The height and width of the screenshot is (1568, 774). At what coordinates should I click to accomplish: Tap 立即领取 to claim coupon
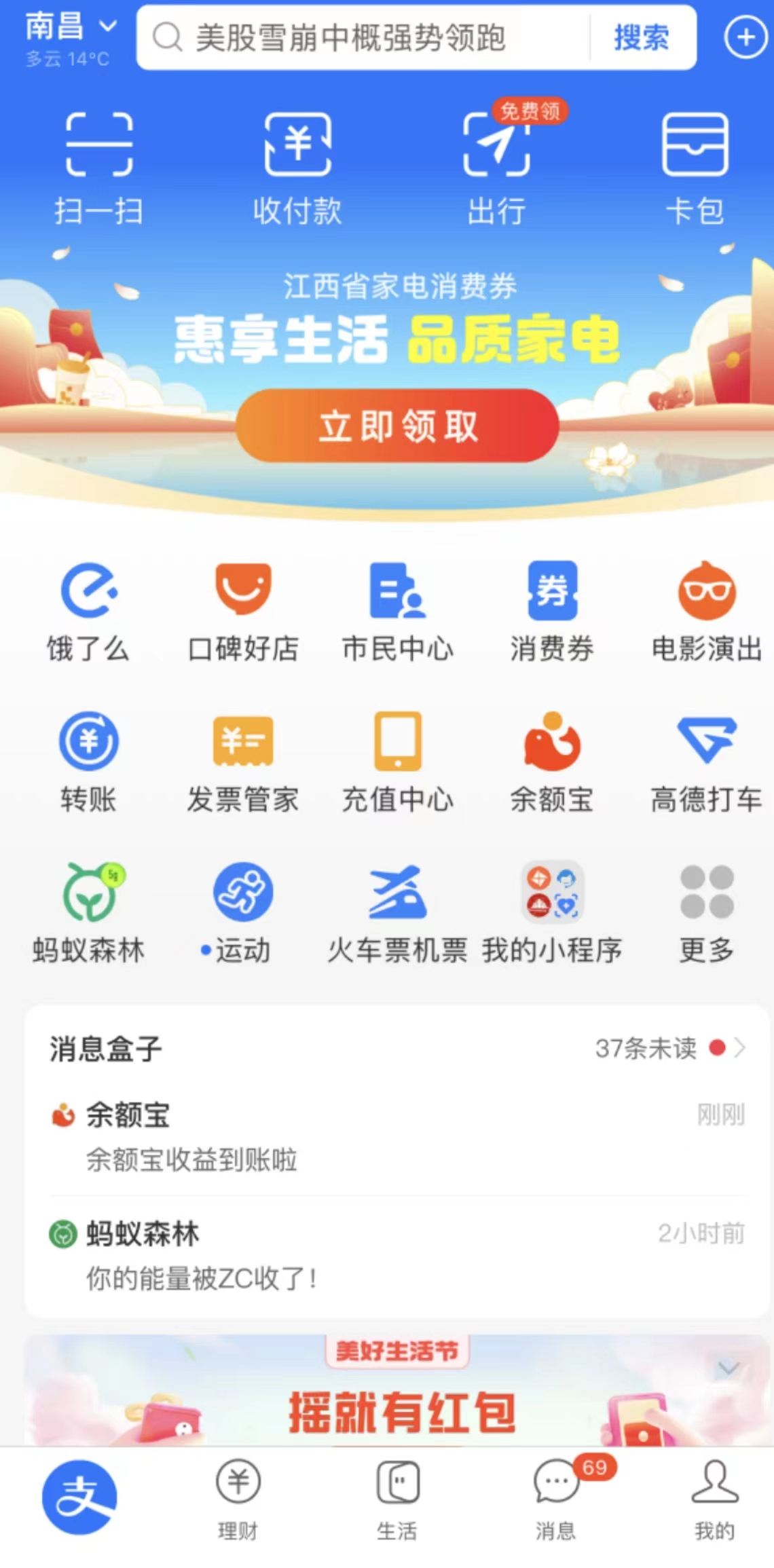(397, 426)
